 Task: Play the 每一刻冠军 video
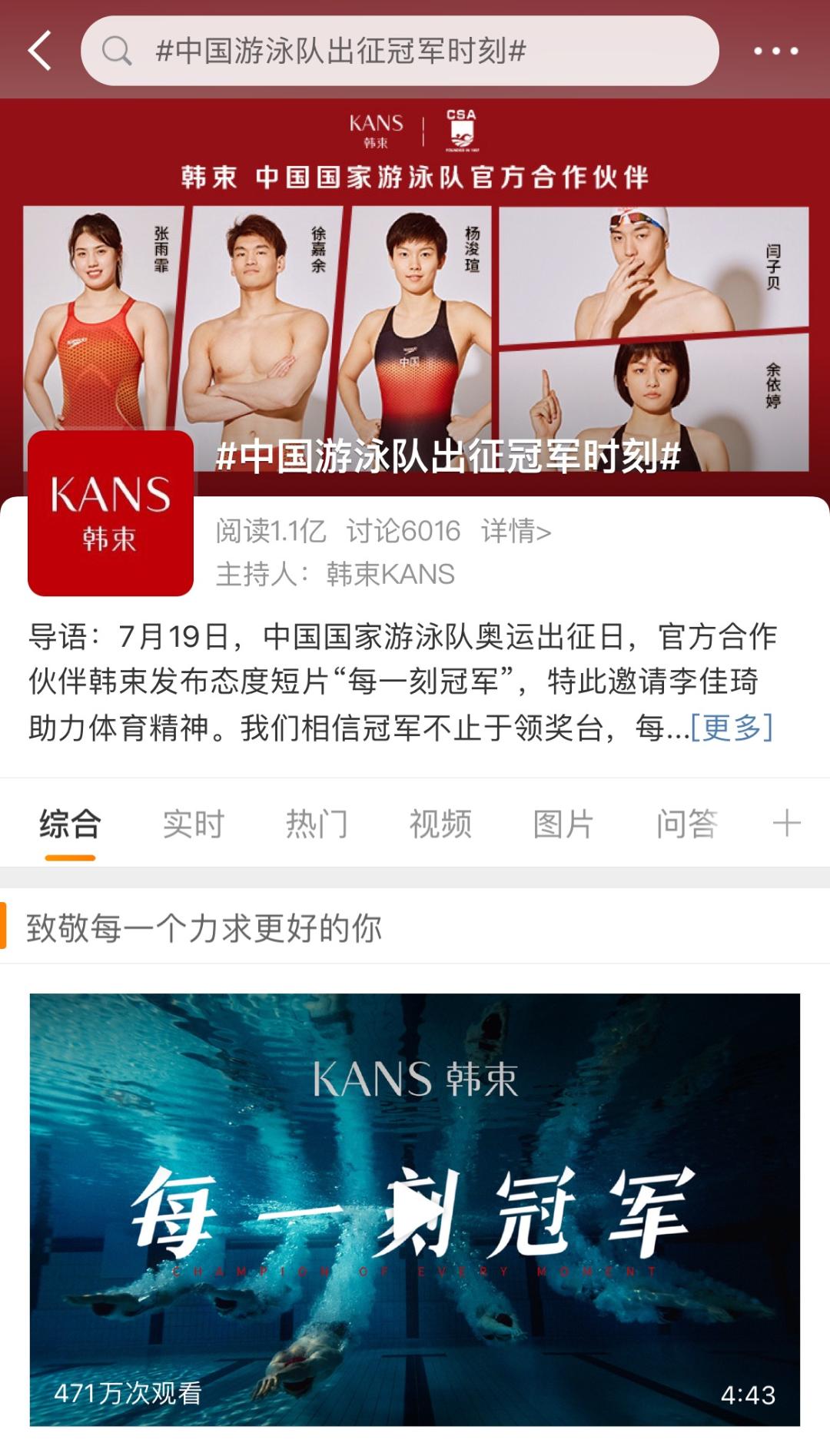click(415, 1210)
